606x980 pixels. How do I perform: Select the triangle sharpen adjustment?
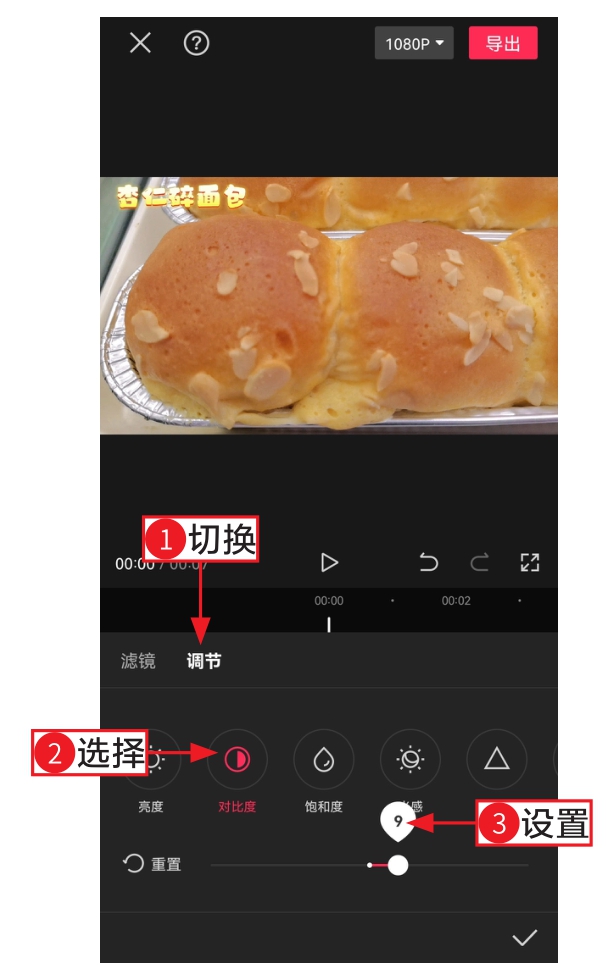click(x=497, y=761)
